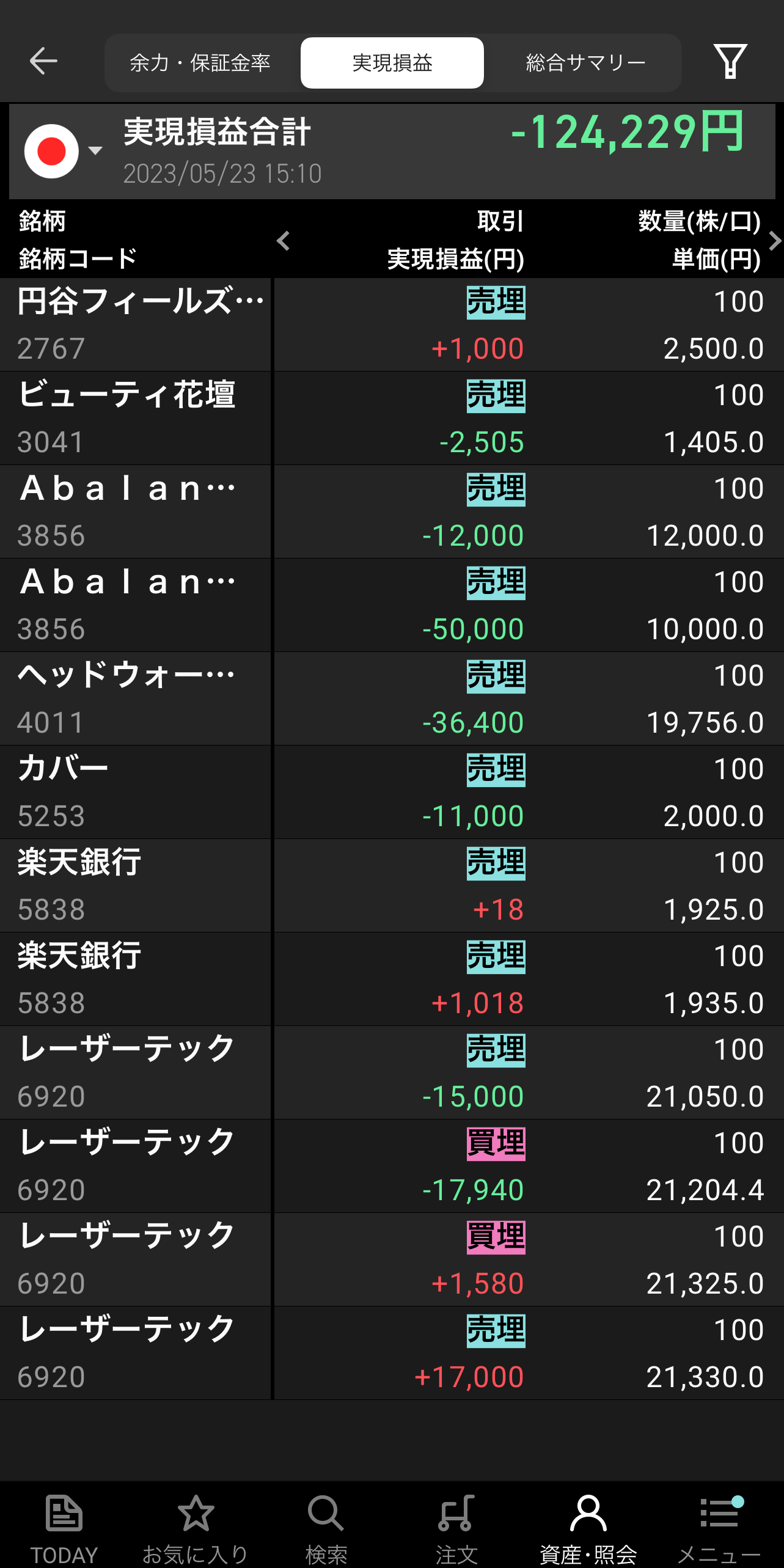
Task: Tap the right chevron in column header
Action: point(774,241)
